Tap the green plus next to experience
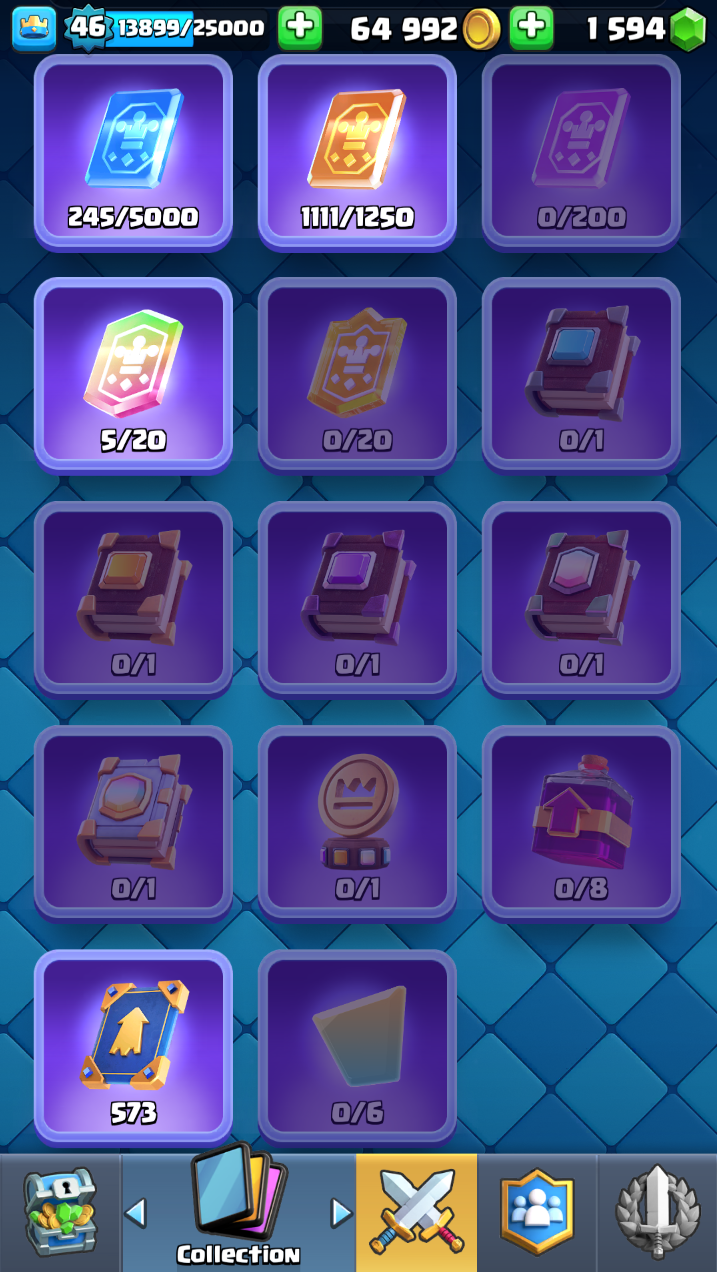 coord(299,28)
